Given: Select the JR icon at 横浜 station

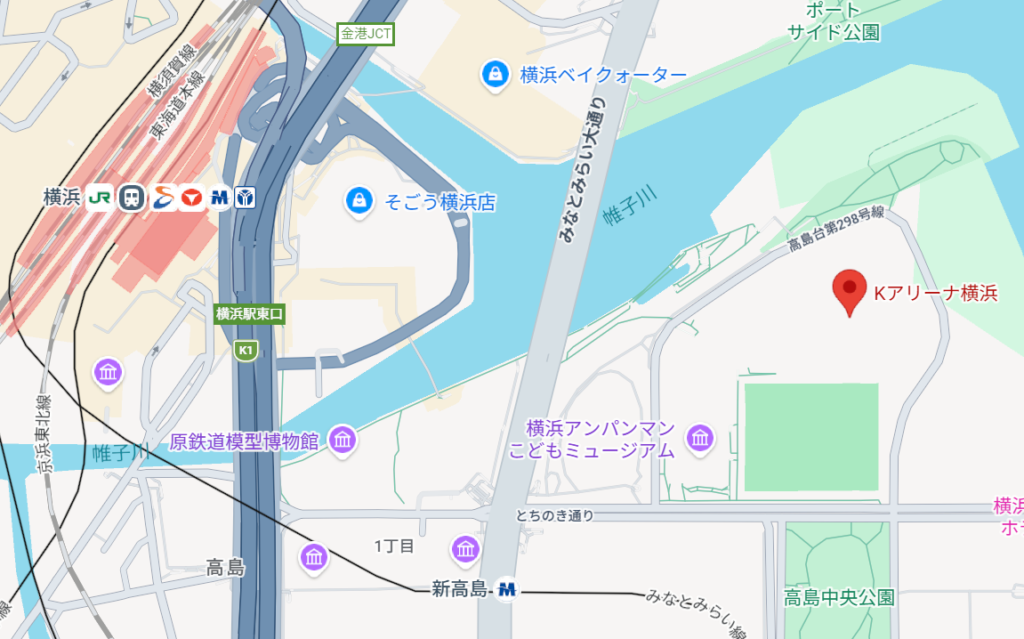Looking at the screenshot, I should coord(99,198).
